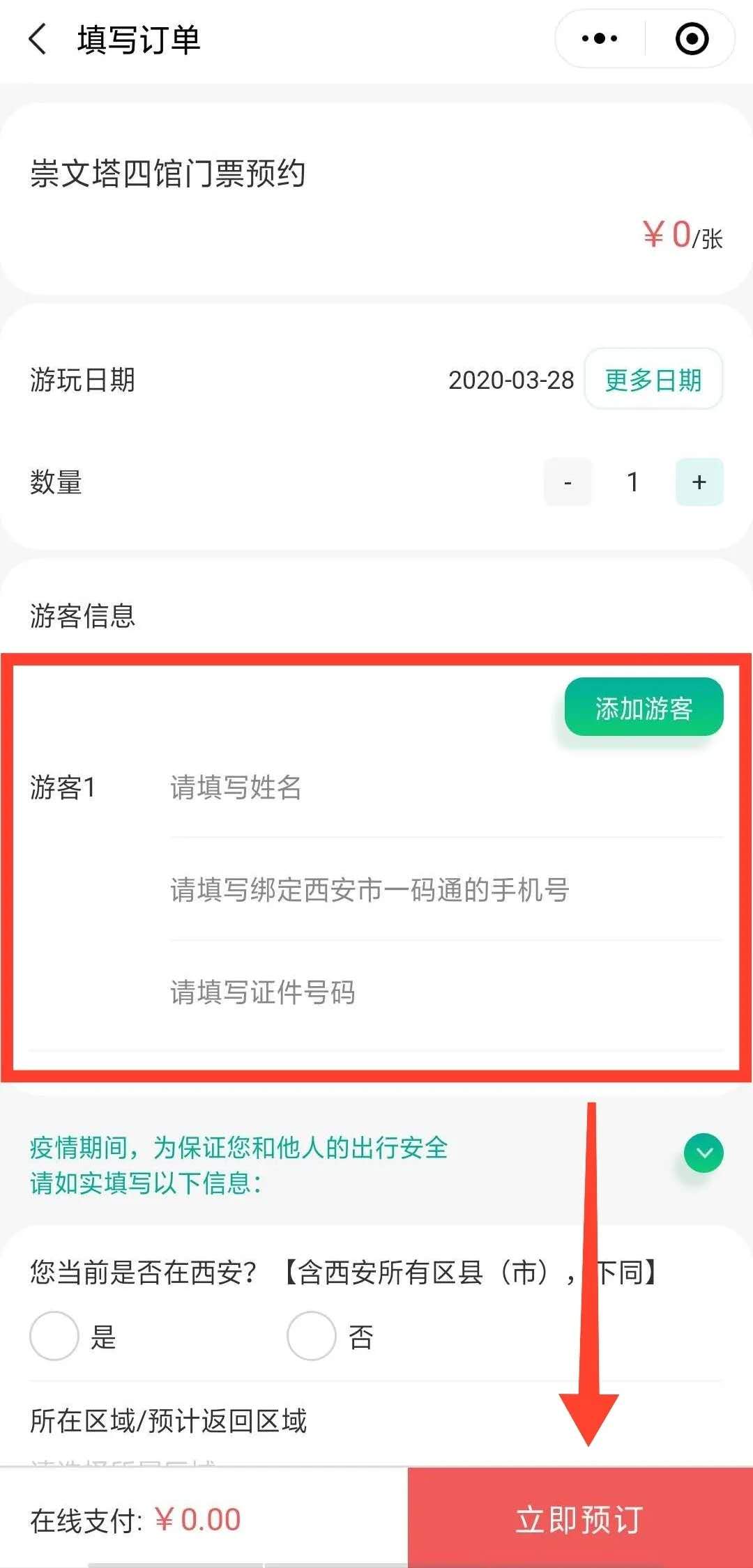Select 是 for currently in 西安
Image resolution: width=753 pixels, height=1568 pixels.
tap(54, 1336)
